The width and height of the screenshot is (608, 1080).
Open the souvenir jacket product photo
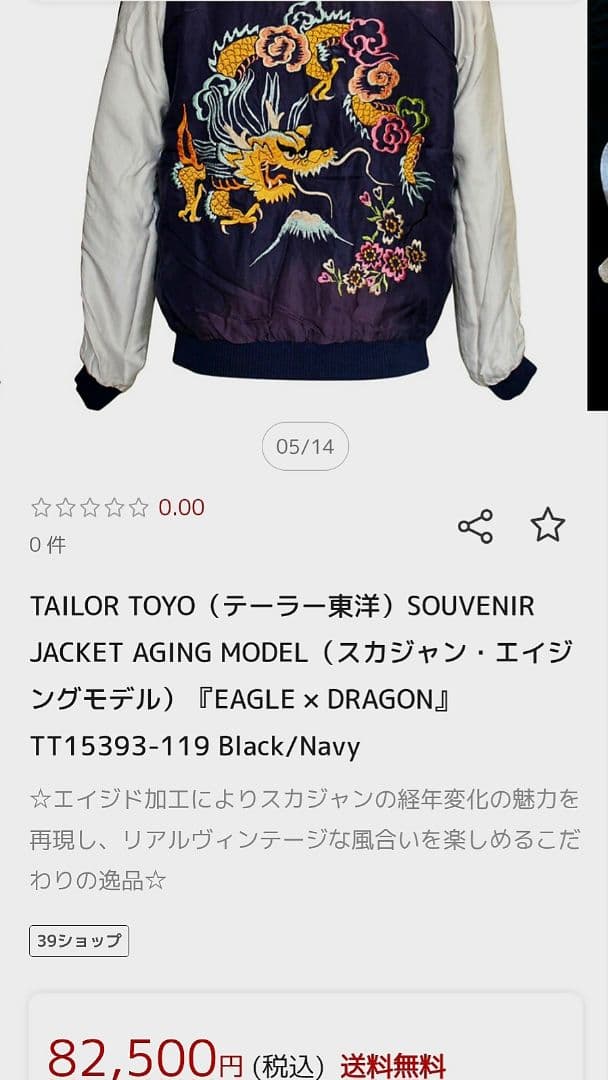point(304,200)
